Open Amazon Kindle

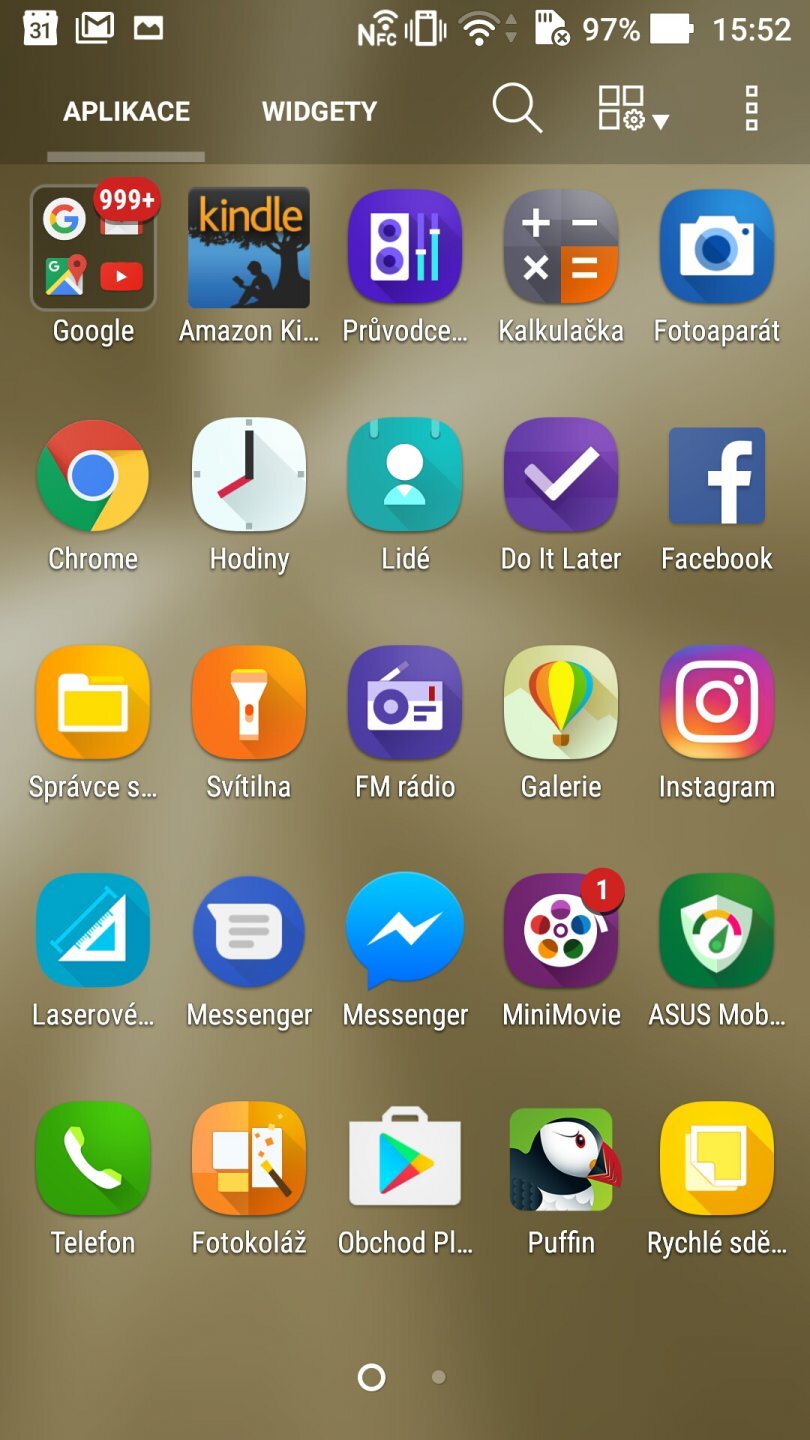[x=248, y=246]
